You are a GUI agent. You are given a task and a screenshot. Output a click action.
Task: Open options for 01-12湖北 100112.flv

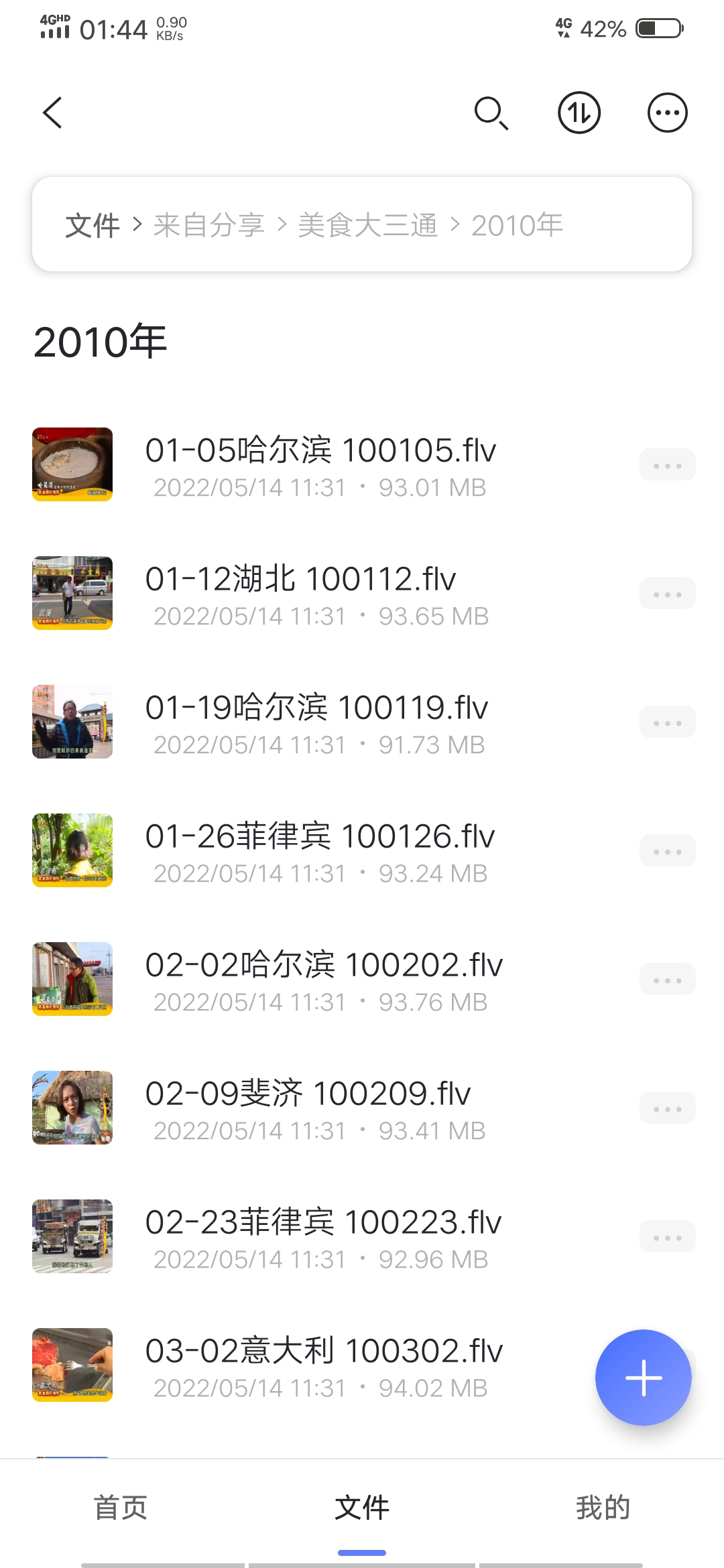[x=668, y=593]
